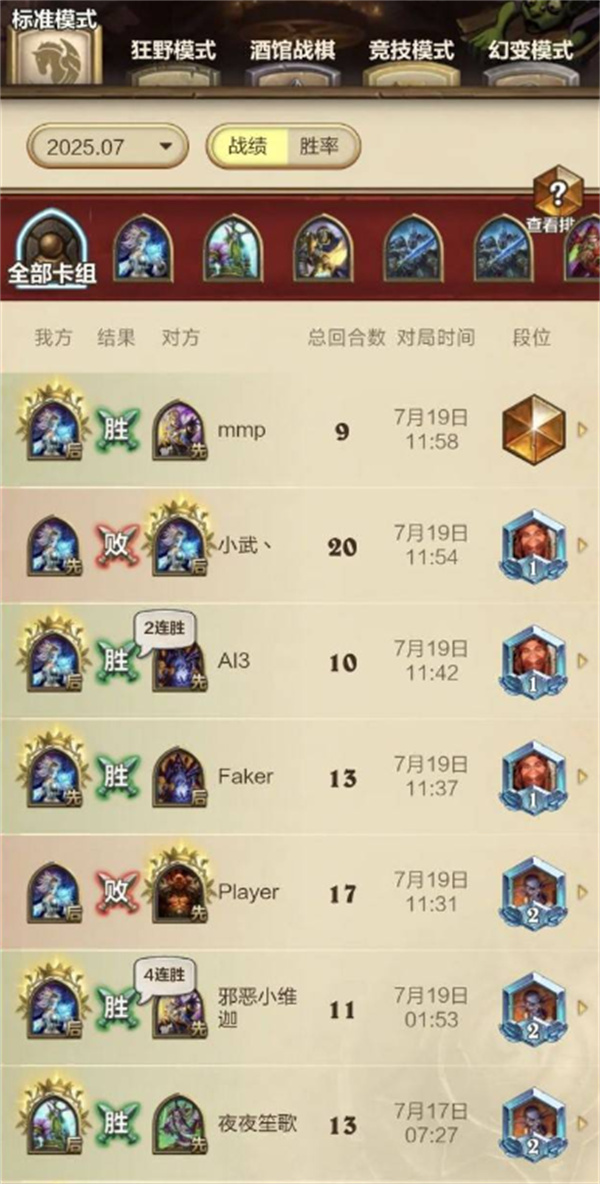The height and width of the screenshot is (1184, 600).
Task: Select the 全部卡组 filter
Action: click(52, 249)
